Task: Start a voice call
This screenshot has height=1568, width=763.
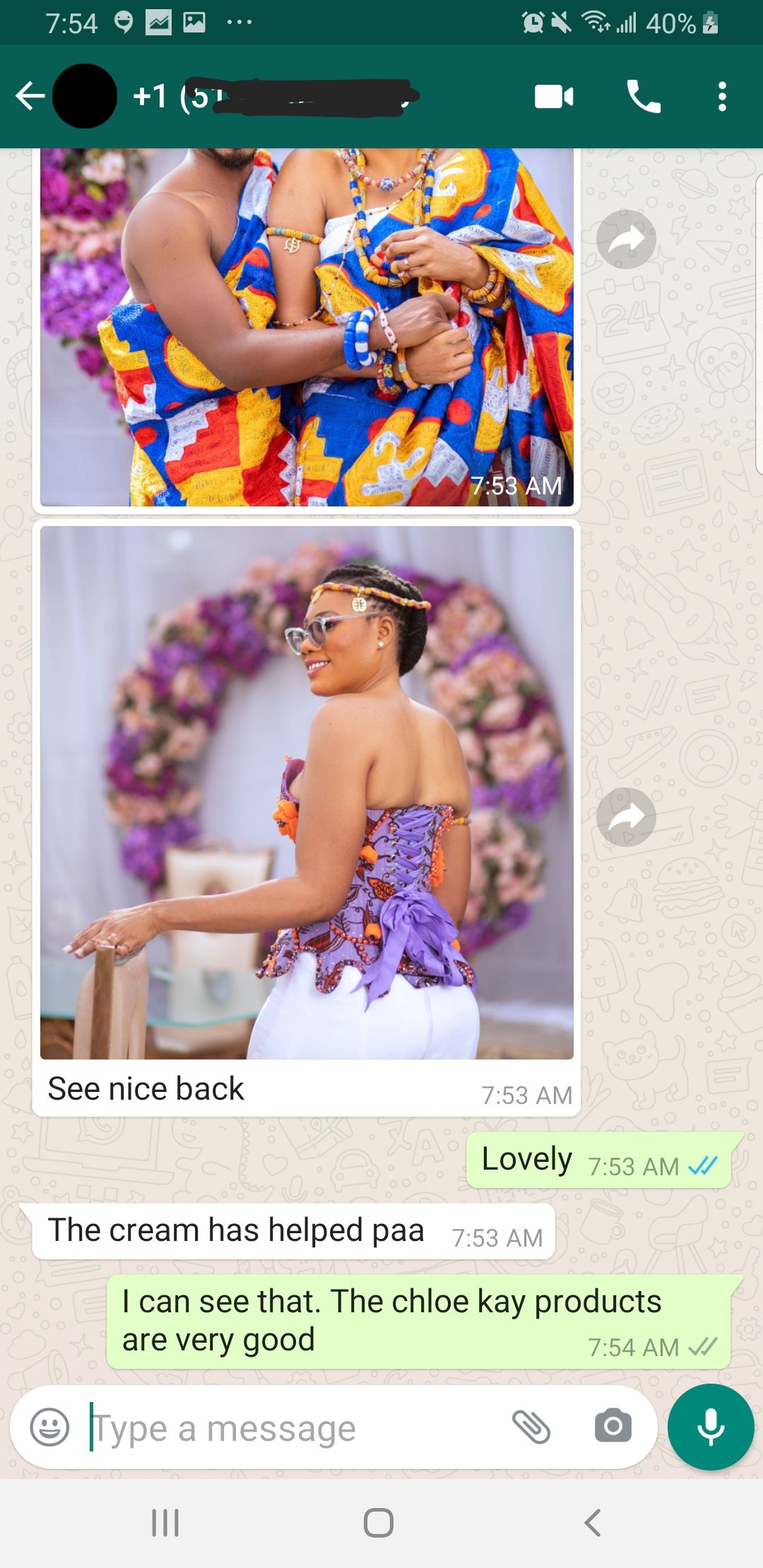Action: (644, 97)
